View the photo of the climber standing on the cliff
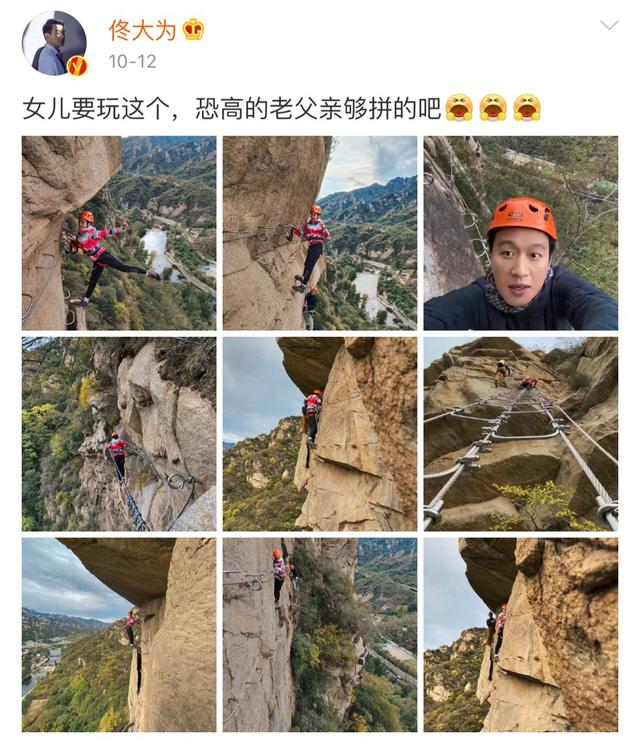Screen dimensions: 640x749 point(320,233)
